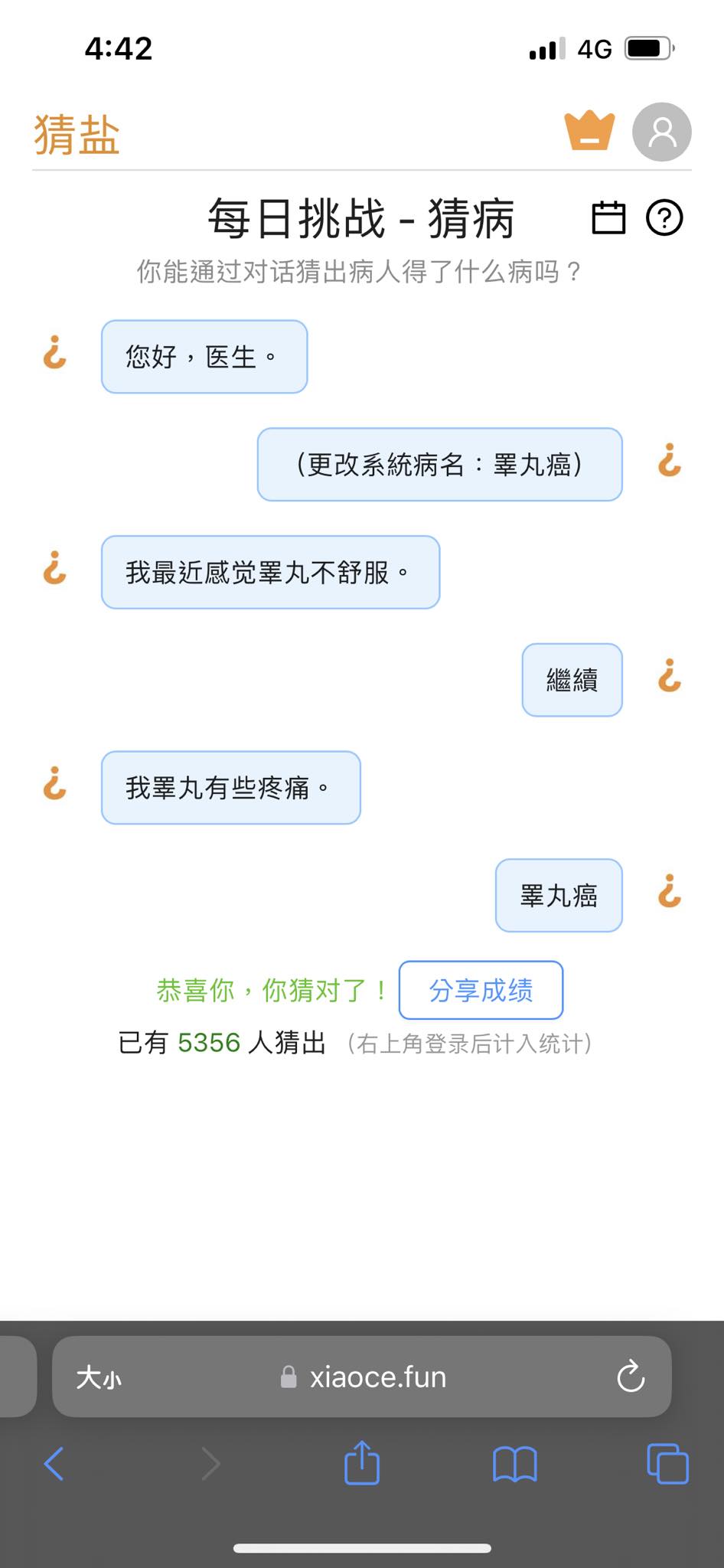Viewport: 724px width, 1568px height.
Task: Tap the 分享成绩 button
Action: (x=481, y=990)
